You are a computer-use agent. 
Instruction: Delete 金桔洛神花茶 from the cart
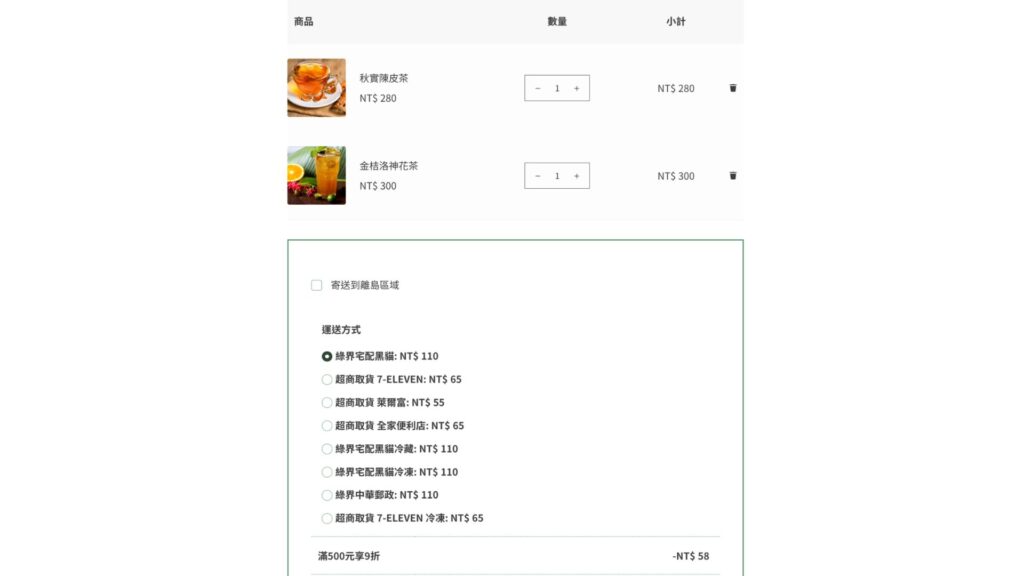733,176
